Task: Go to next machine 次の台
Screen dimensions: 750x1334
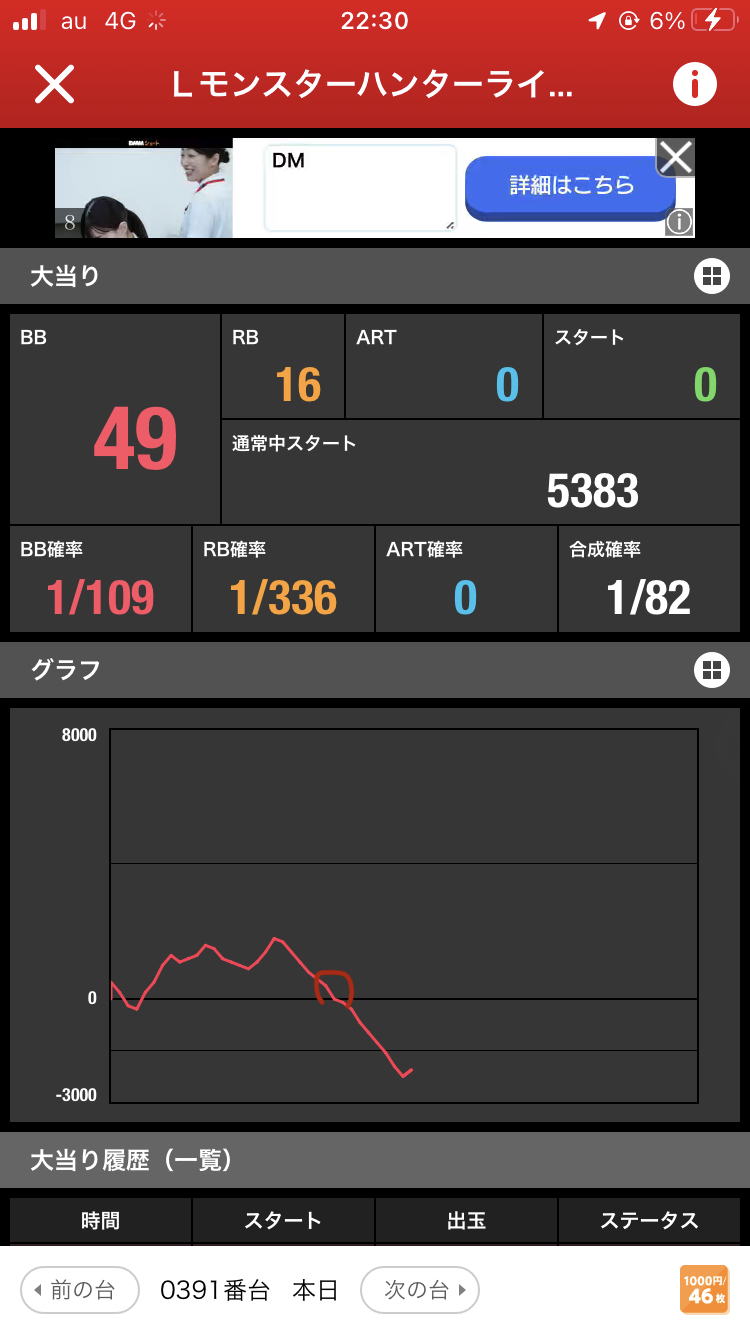Action: 419,1290
